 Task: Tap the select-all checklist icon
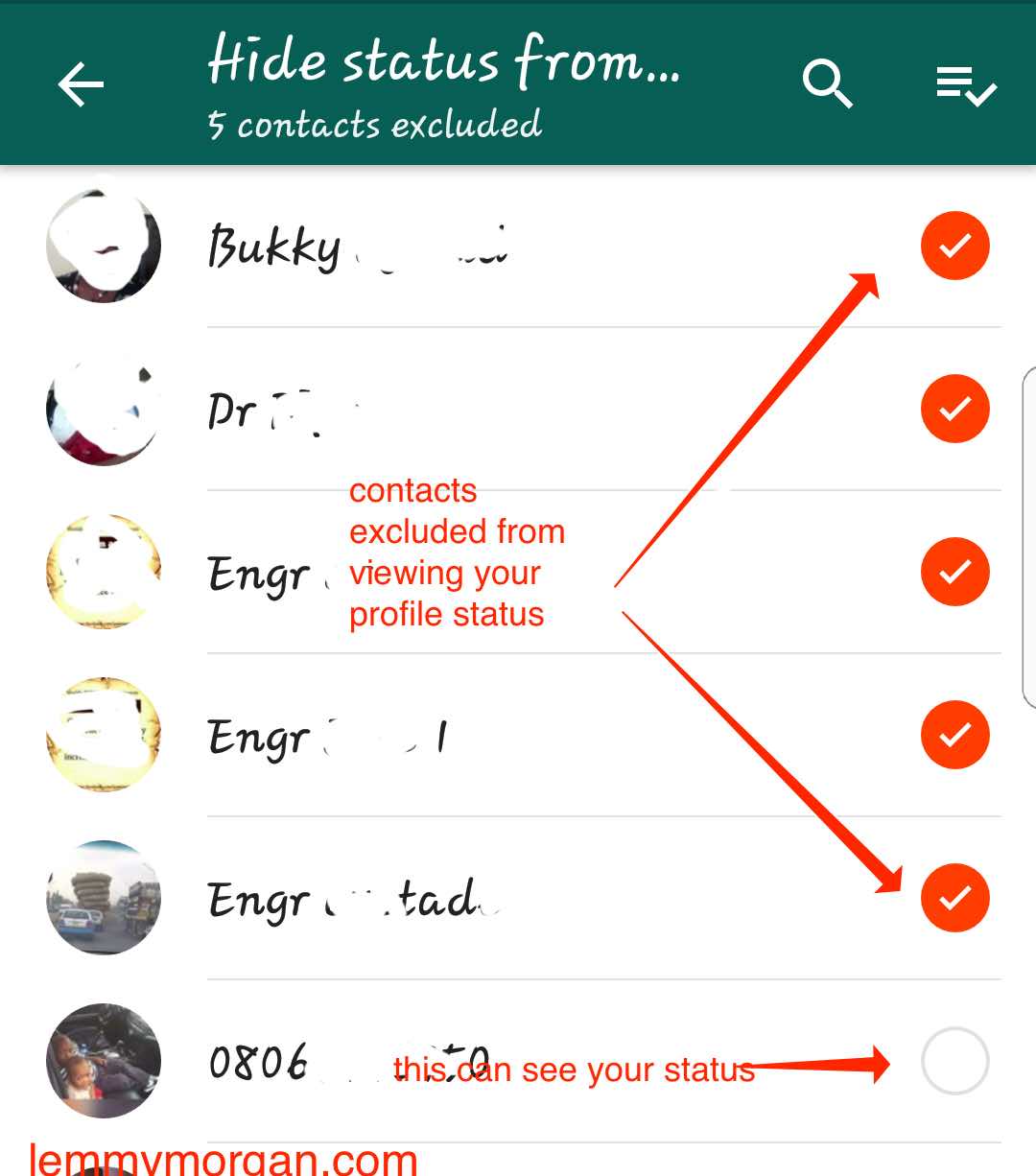(966, 86)
